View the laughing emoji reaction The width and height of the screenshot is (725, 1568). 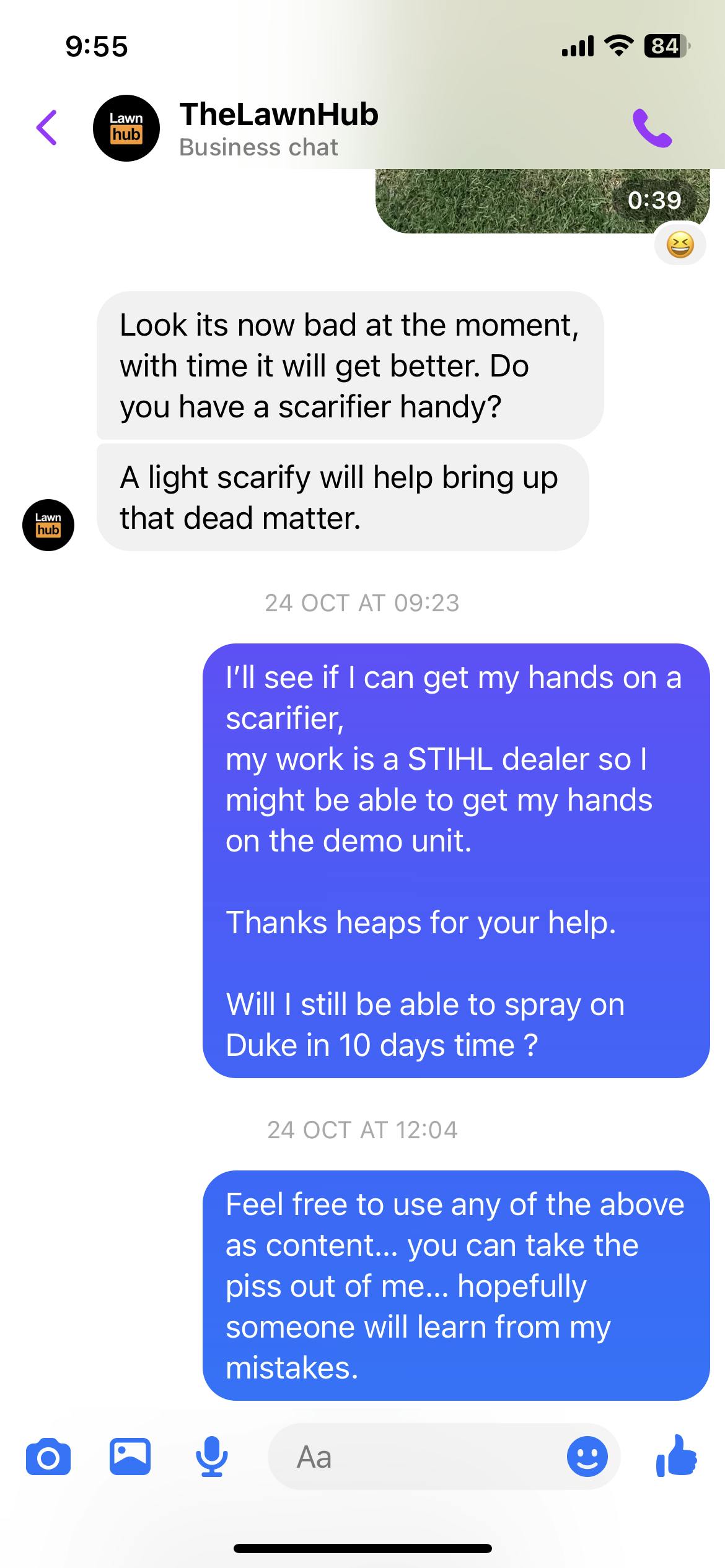tap(680, 246)
